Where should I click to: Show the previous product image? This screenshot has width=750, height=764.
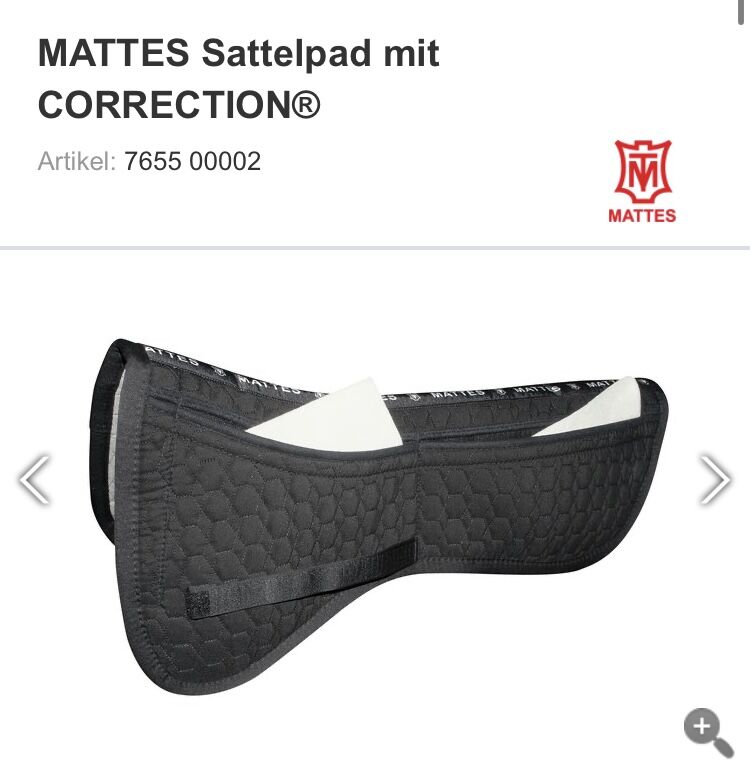tap(34, 480)
